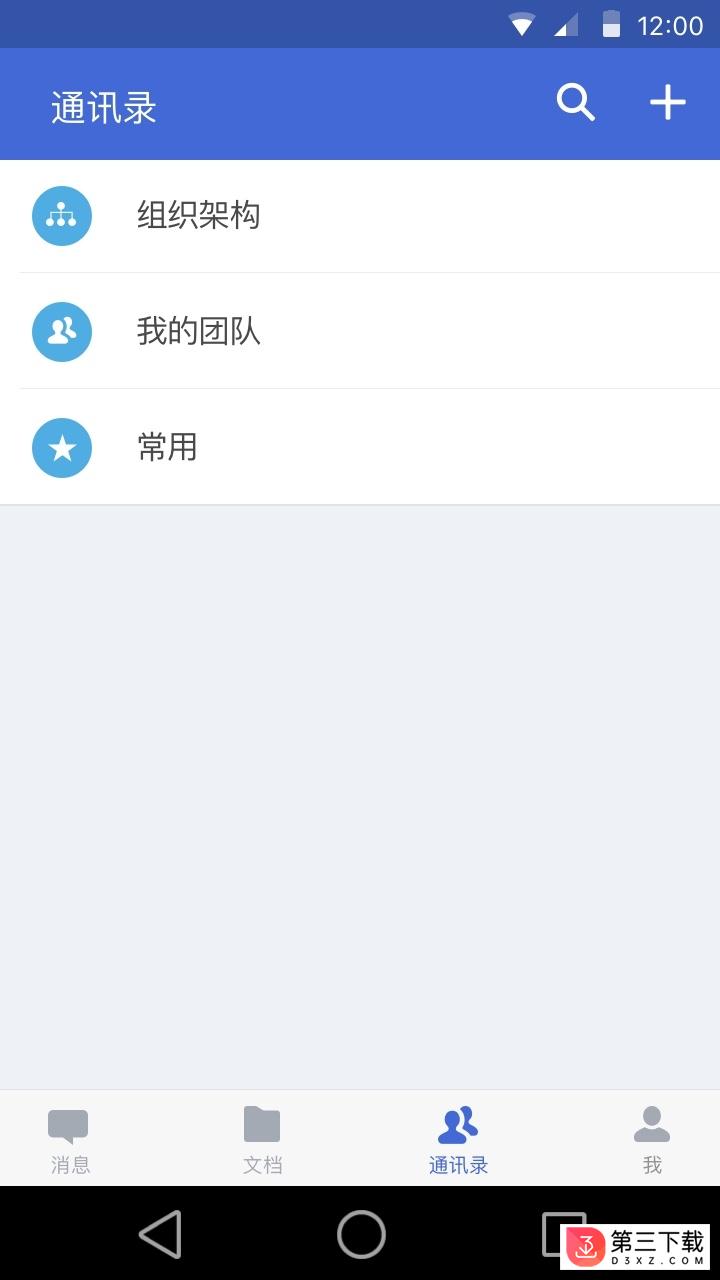Screen dimensions: 720x1280
Task: Tap the plus icon to add a contact
Action: (x=668, y=103)
